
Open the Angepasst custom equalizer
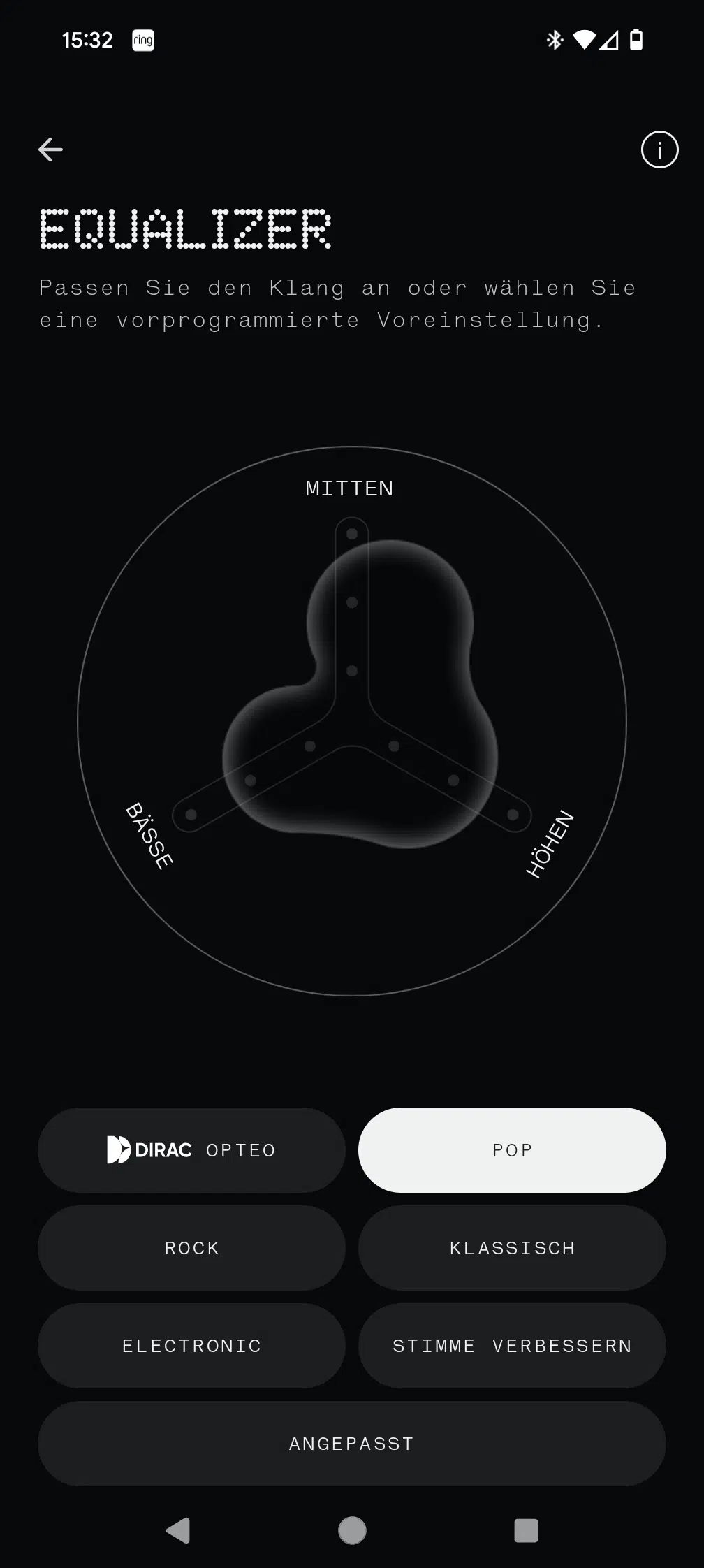click(352, 1444)
